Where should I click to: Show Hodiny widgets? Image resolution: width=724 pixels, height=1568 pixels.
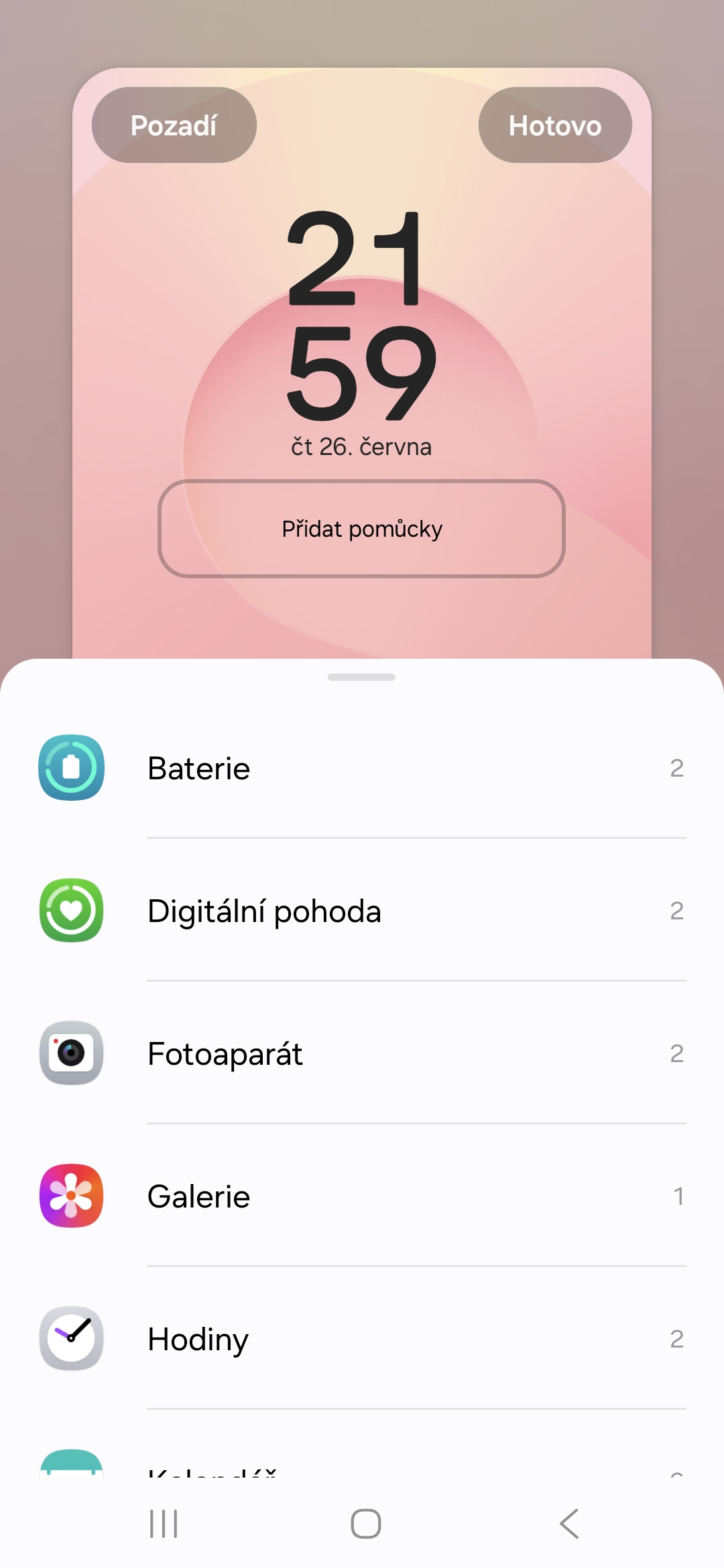pos(362,1339)
